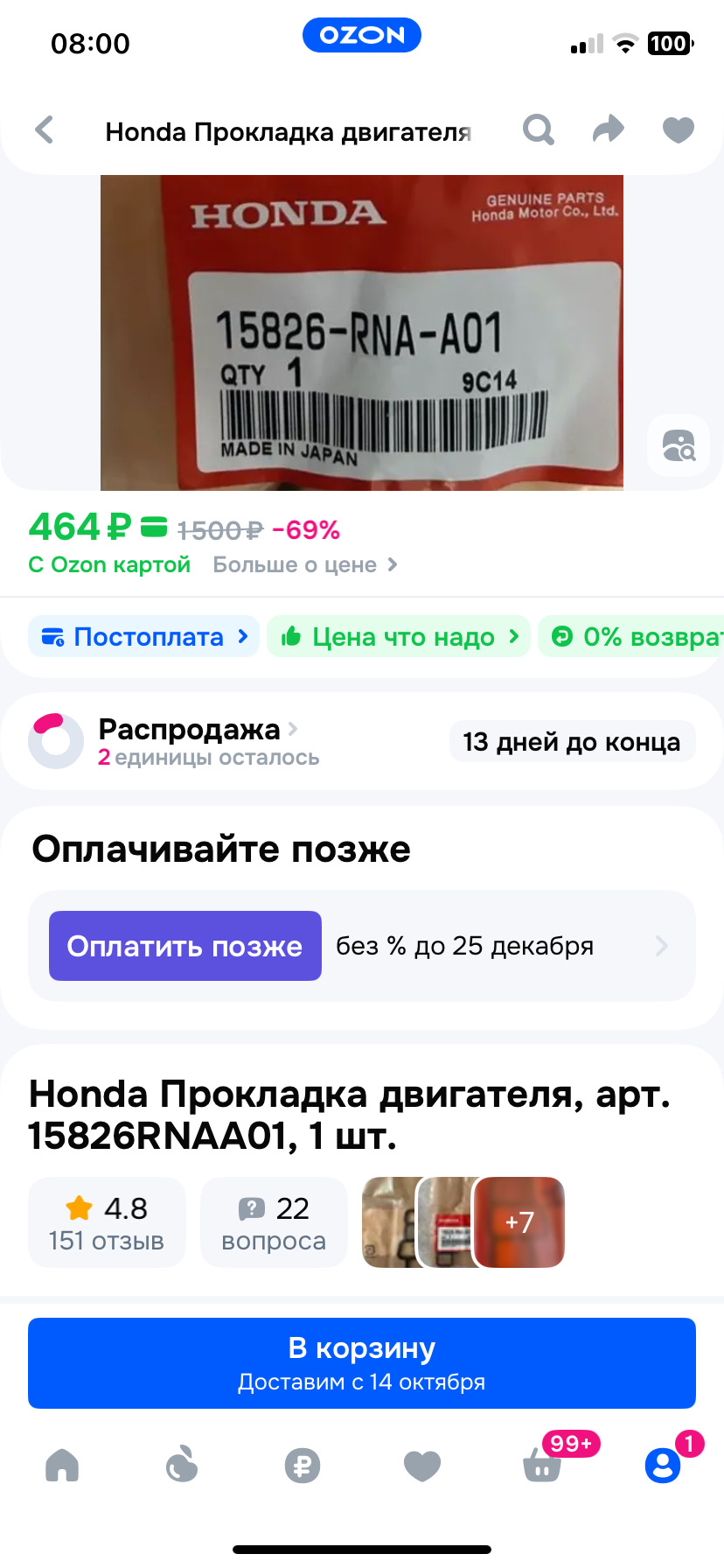Share this Honda gasket listing
724x1568 pixels.
(x=609, y=129)
